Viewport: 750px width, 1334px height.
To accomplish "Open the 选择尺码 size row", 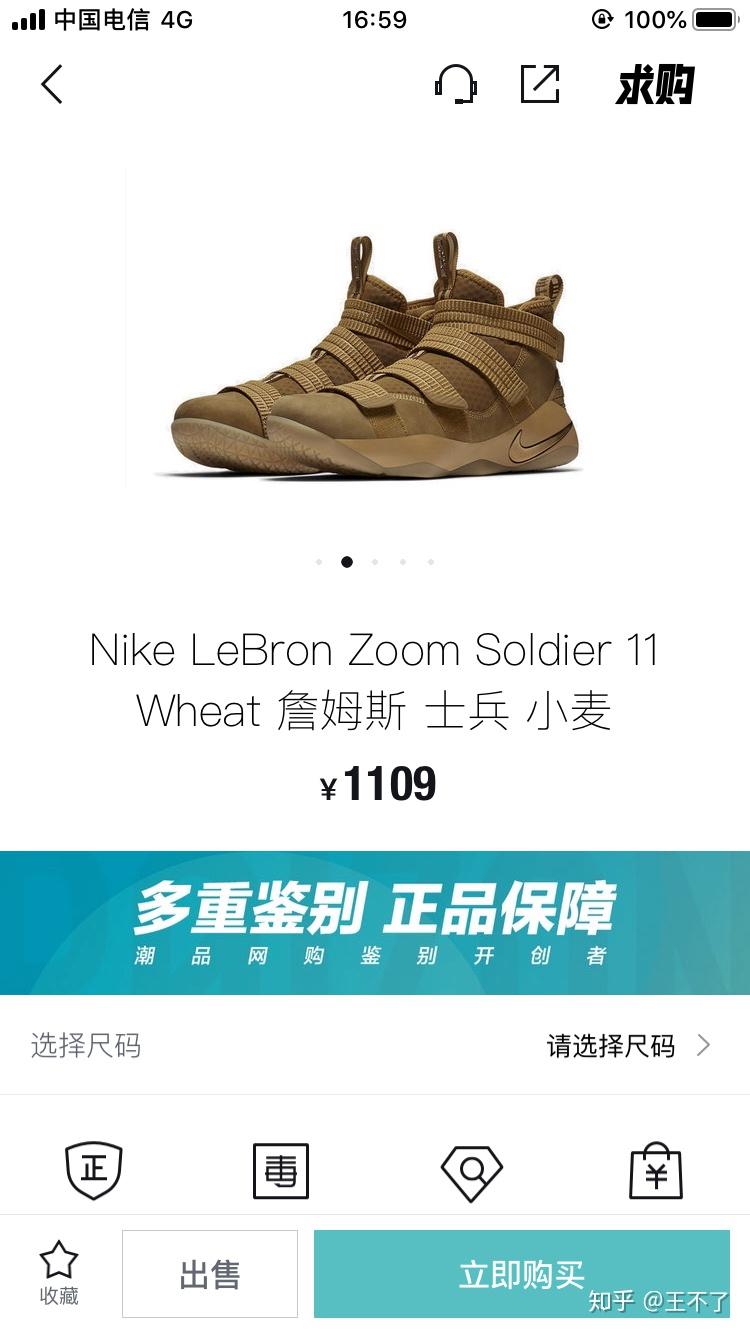I will [x=375, y=1046].
